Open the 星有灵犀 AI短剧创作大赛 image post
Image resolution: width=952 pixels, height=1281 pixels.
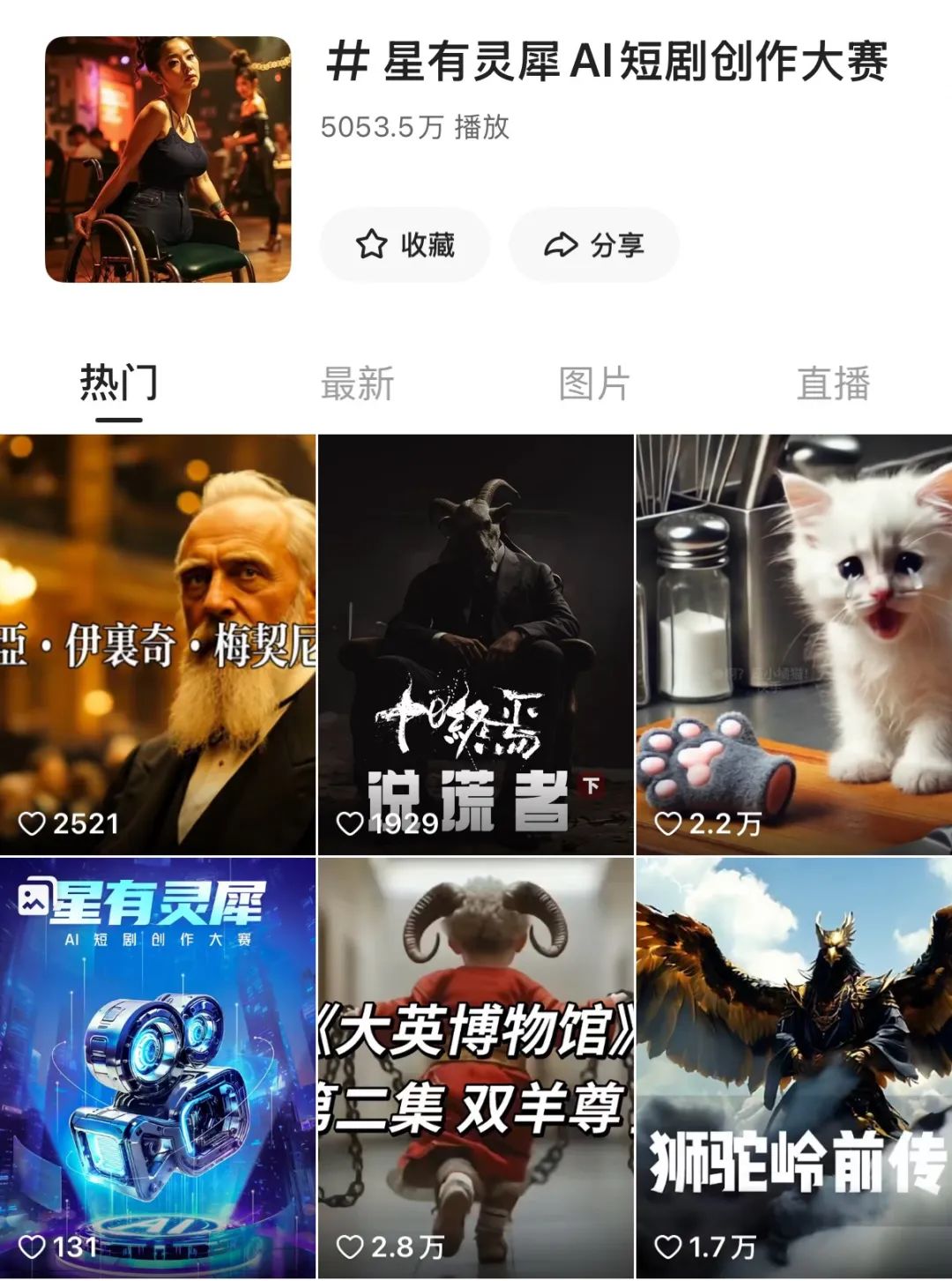(158, 1067)
